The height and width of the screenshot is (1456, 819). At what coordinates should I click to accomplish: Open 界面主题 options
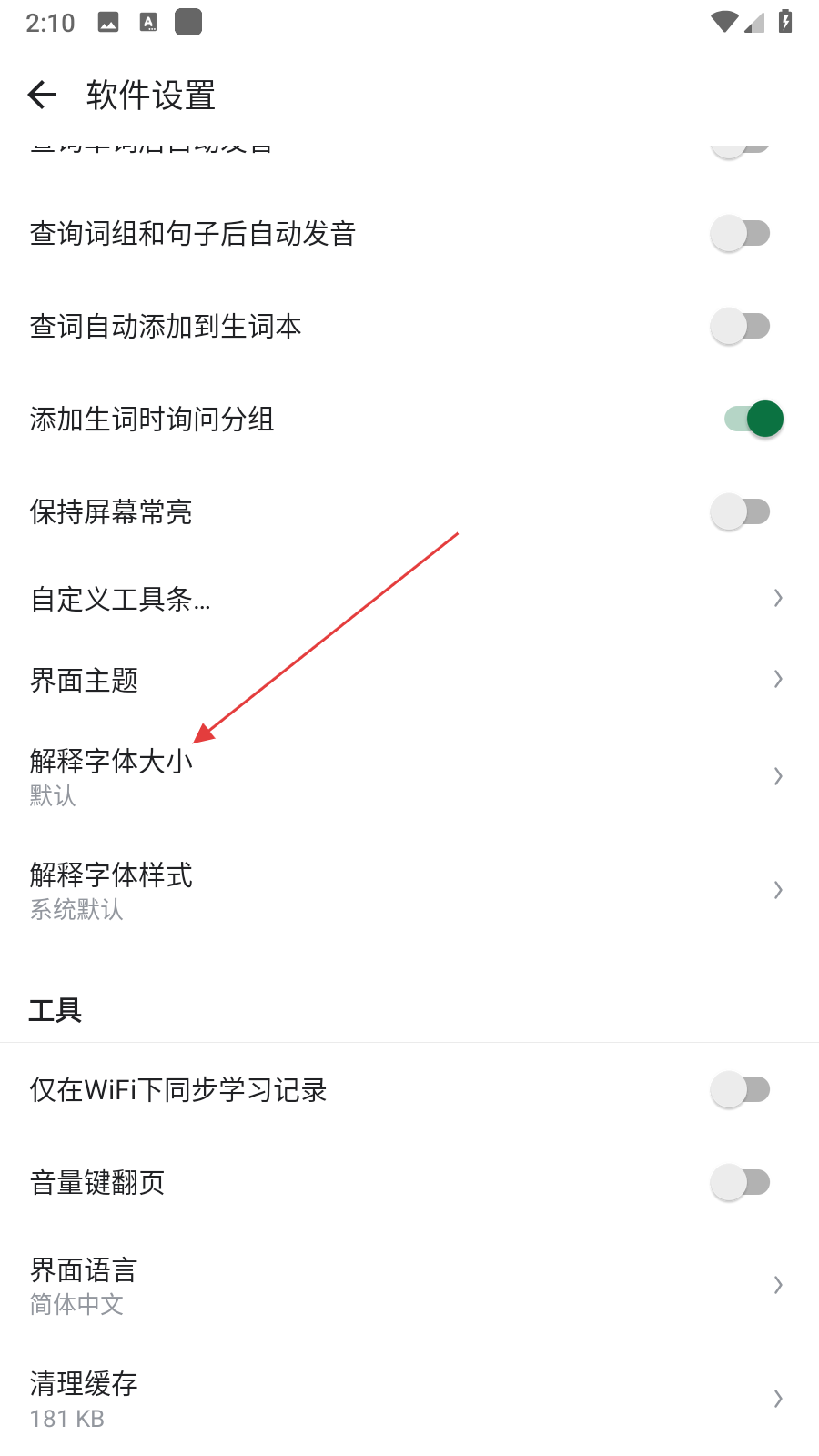click(409, 680)
